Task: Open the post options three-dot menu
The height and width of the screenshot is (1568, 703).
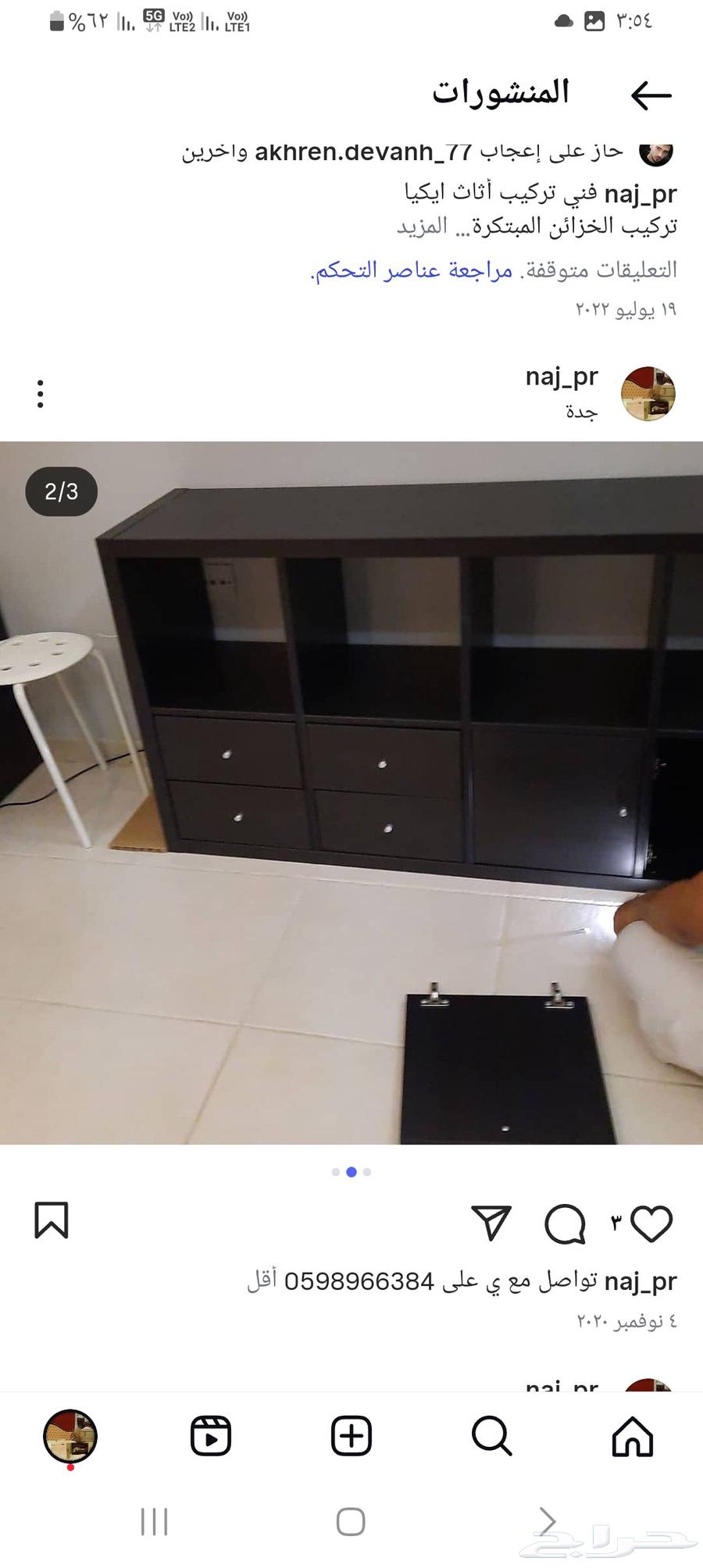Action: pos(40,395)
